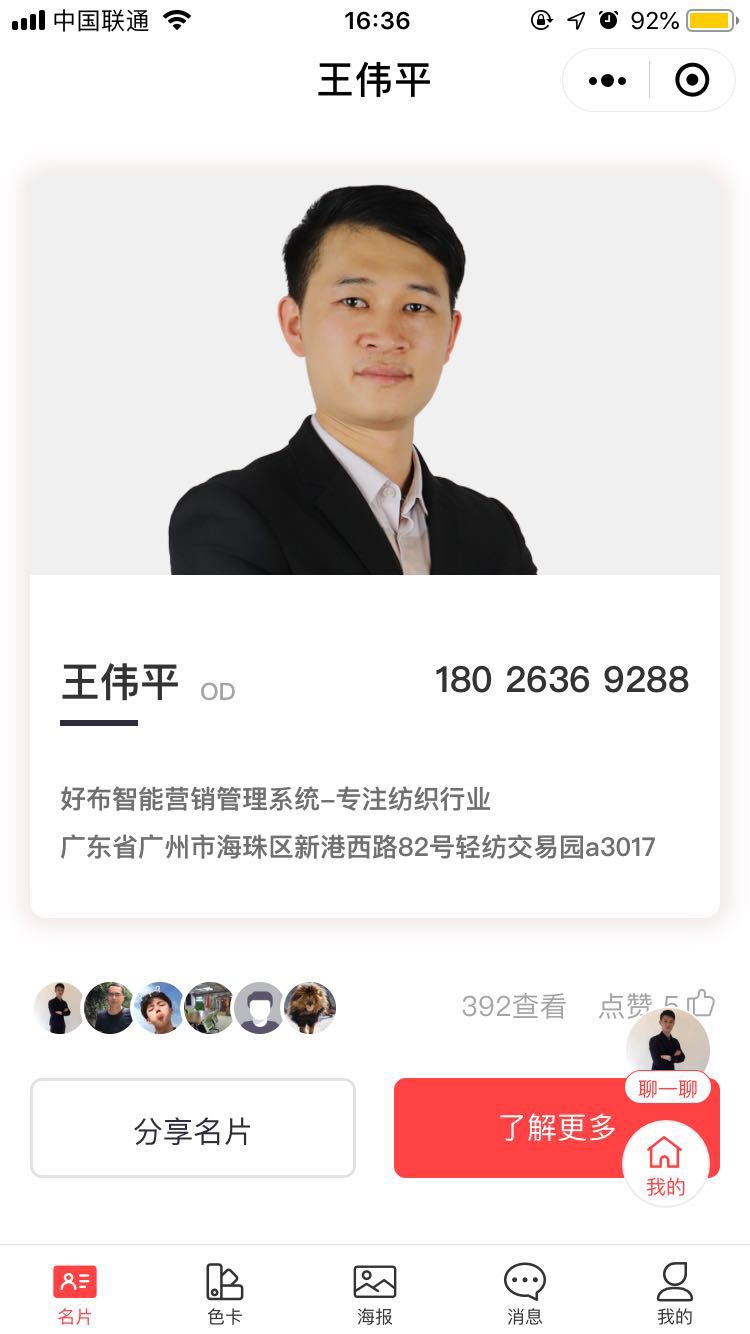Tap 分享名片 to share the card
This screenshot has height=1334, width=750.
point(193,1129)
